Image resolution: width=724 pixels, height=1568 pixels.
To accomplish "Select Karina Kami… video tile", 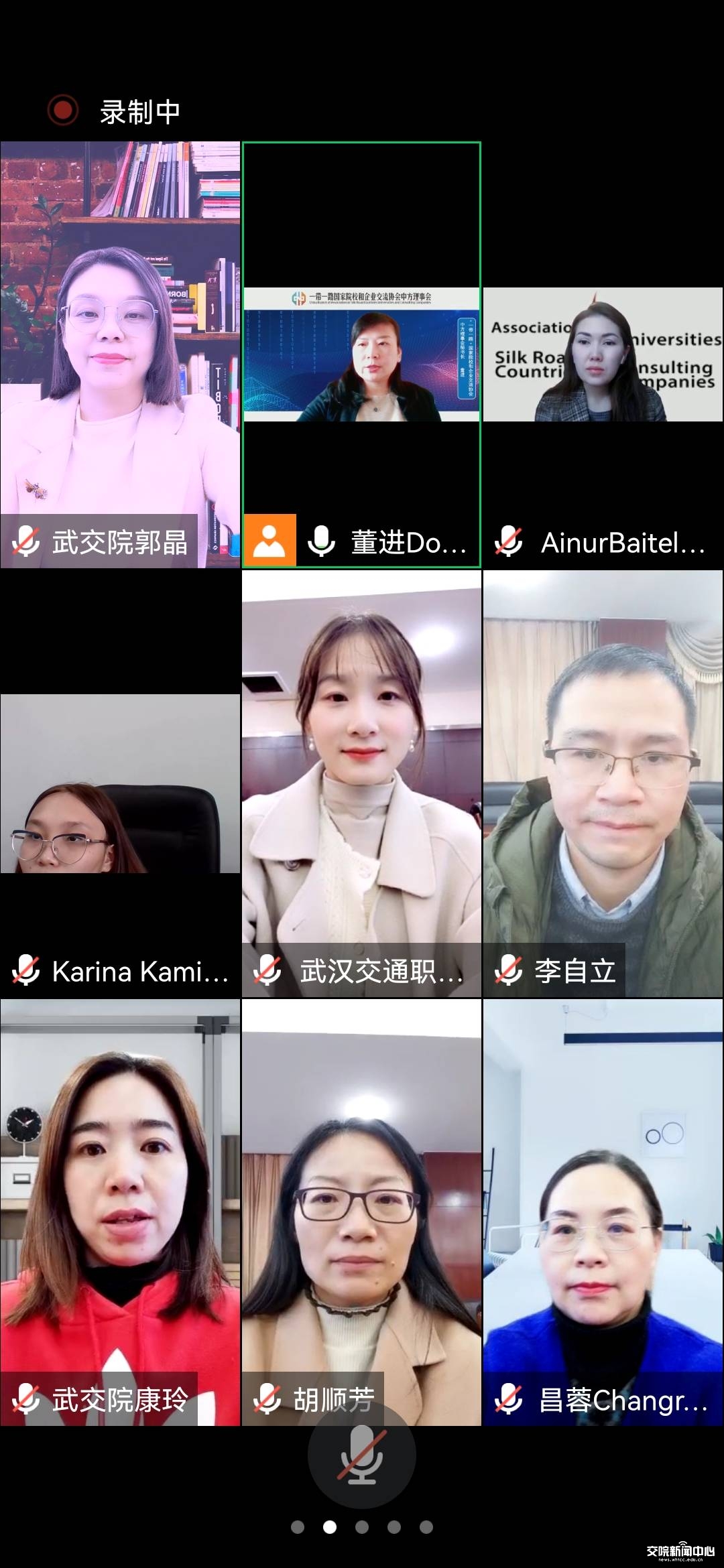I will pos(120,783).
